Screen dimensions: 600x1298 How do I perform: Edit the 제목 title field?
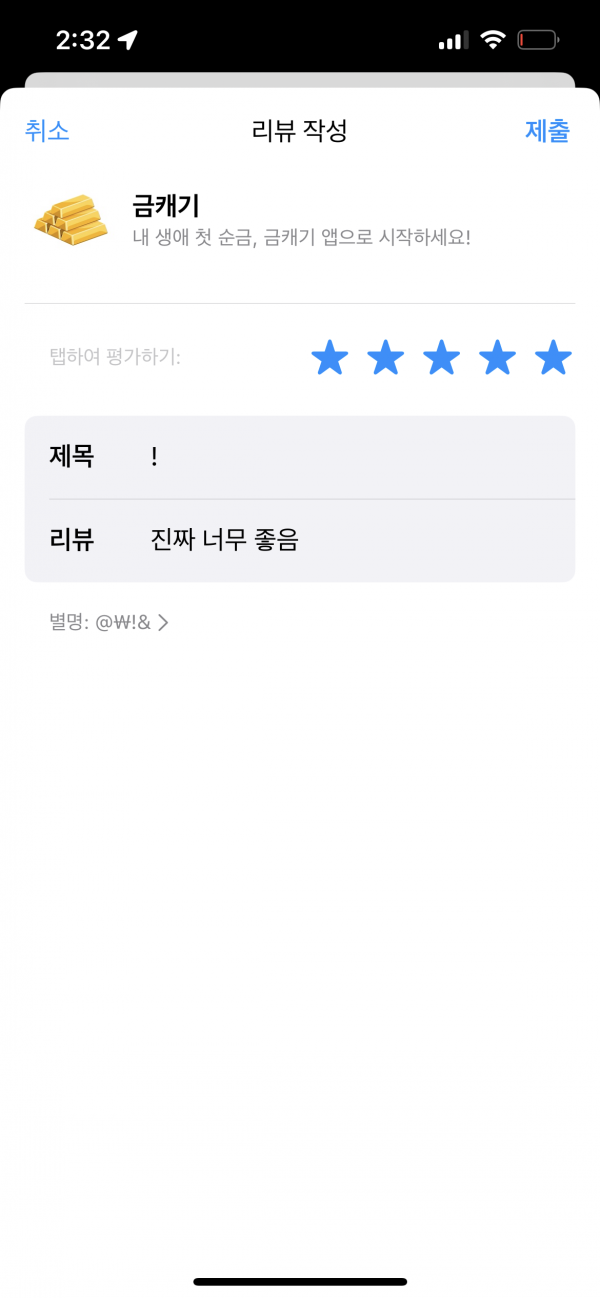(x=300, y=457)
